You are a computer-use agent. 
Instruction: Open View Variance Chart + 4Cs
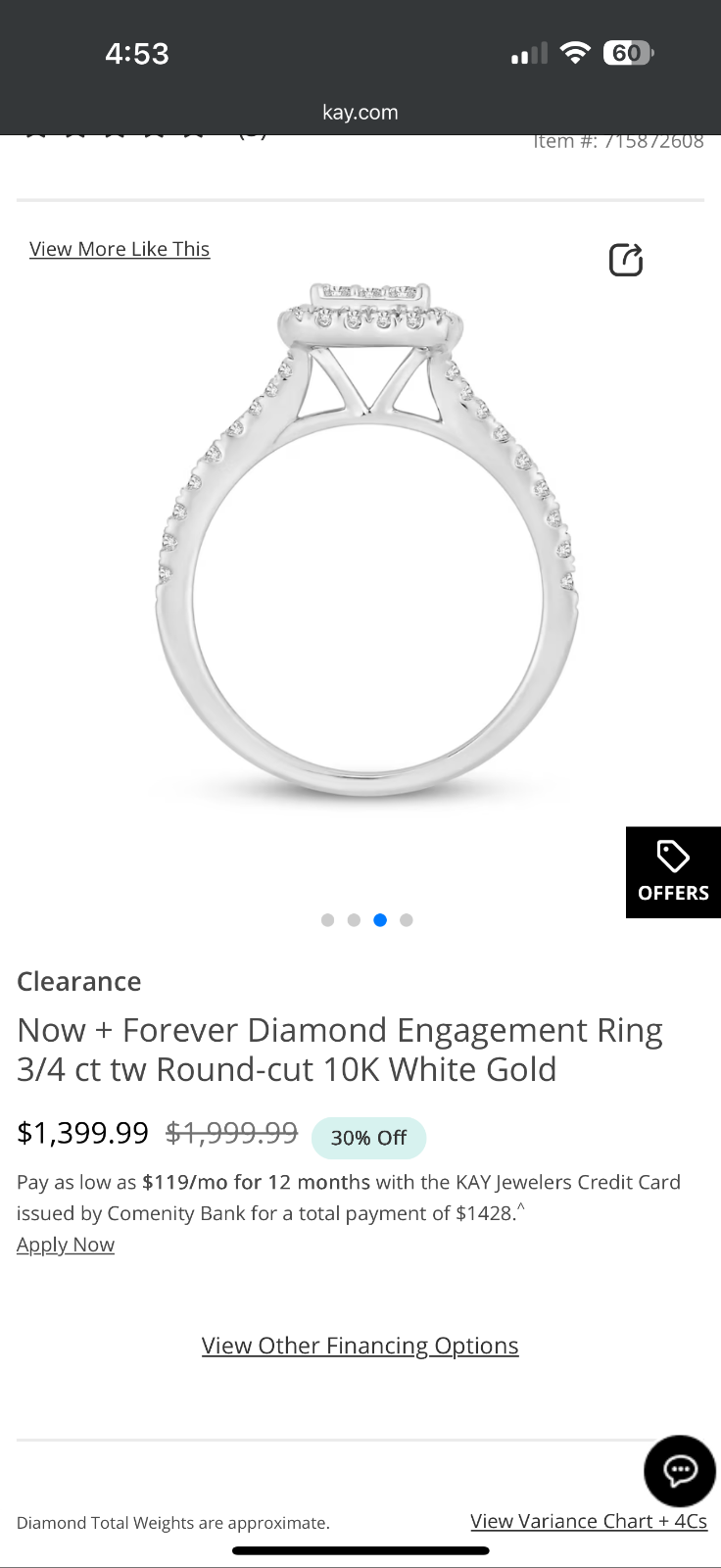(589, 1520)
